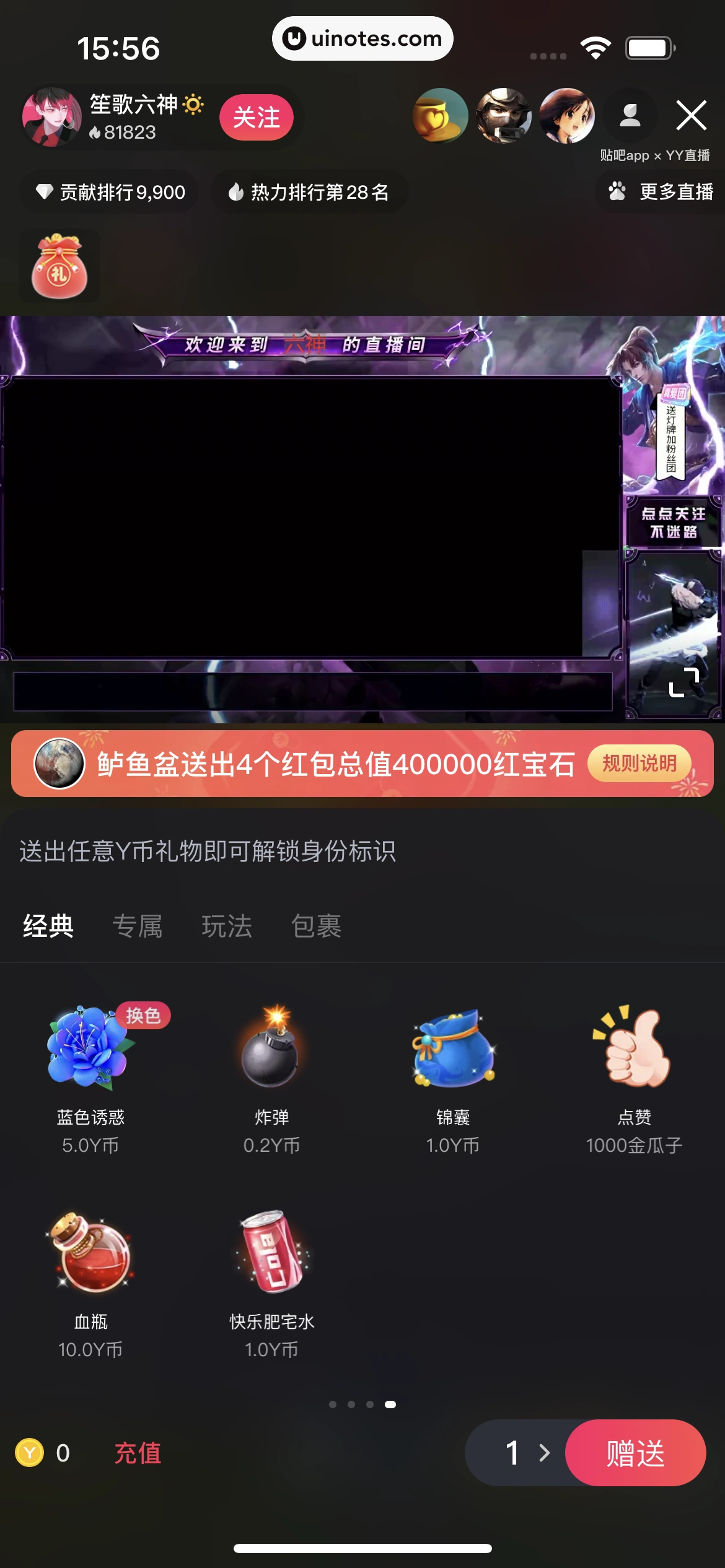Open the viewer list icon
Image resolution: width=725 pixels, height=1568 pixels.
point(630,116)
